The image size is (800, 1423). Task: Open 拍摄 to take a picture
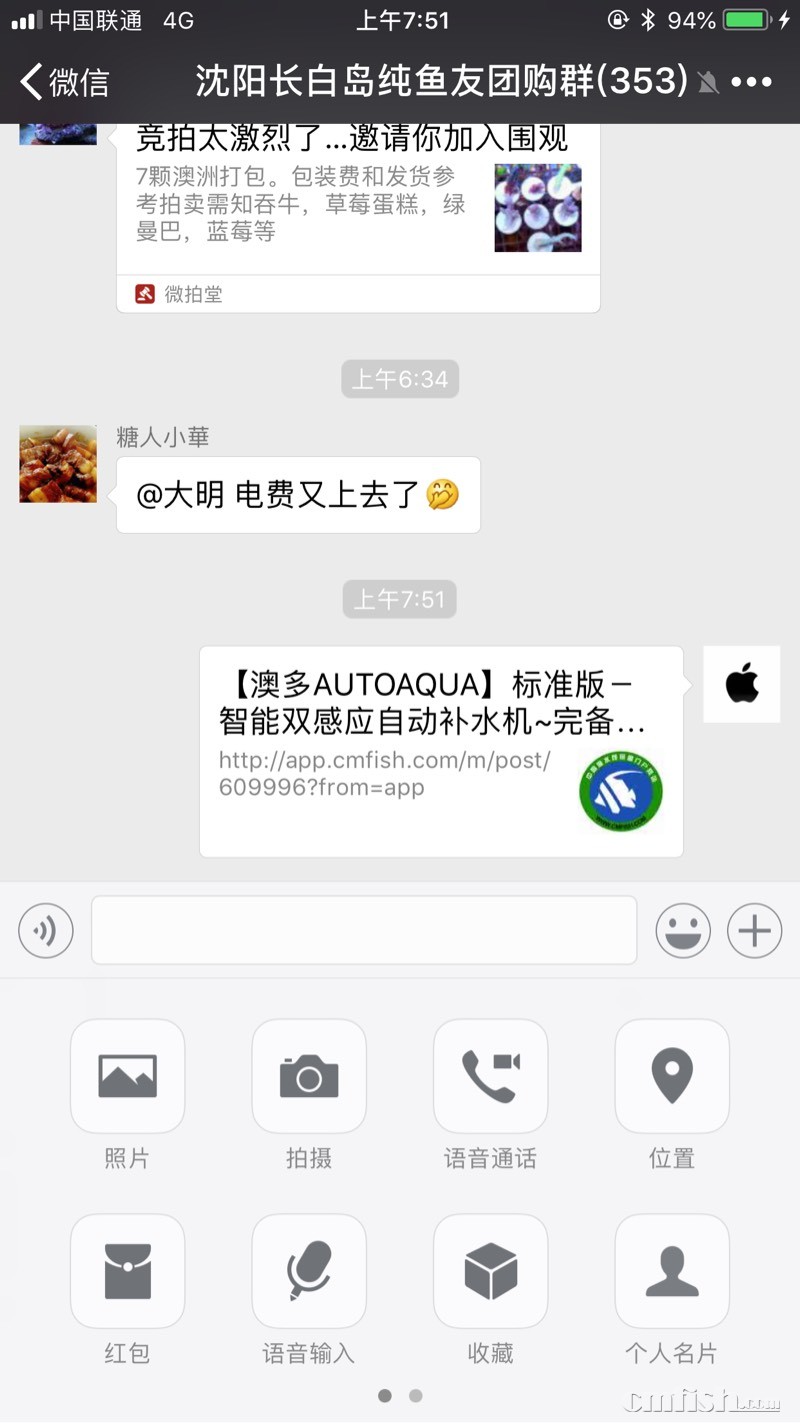coord(309,1076)
